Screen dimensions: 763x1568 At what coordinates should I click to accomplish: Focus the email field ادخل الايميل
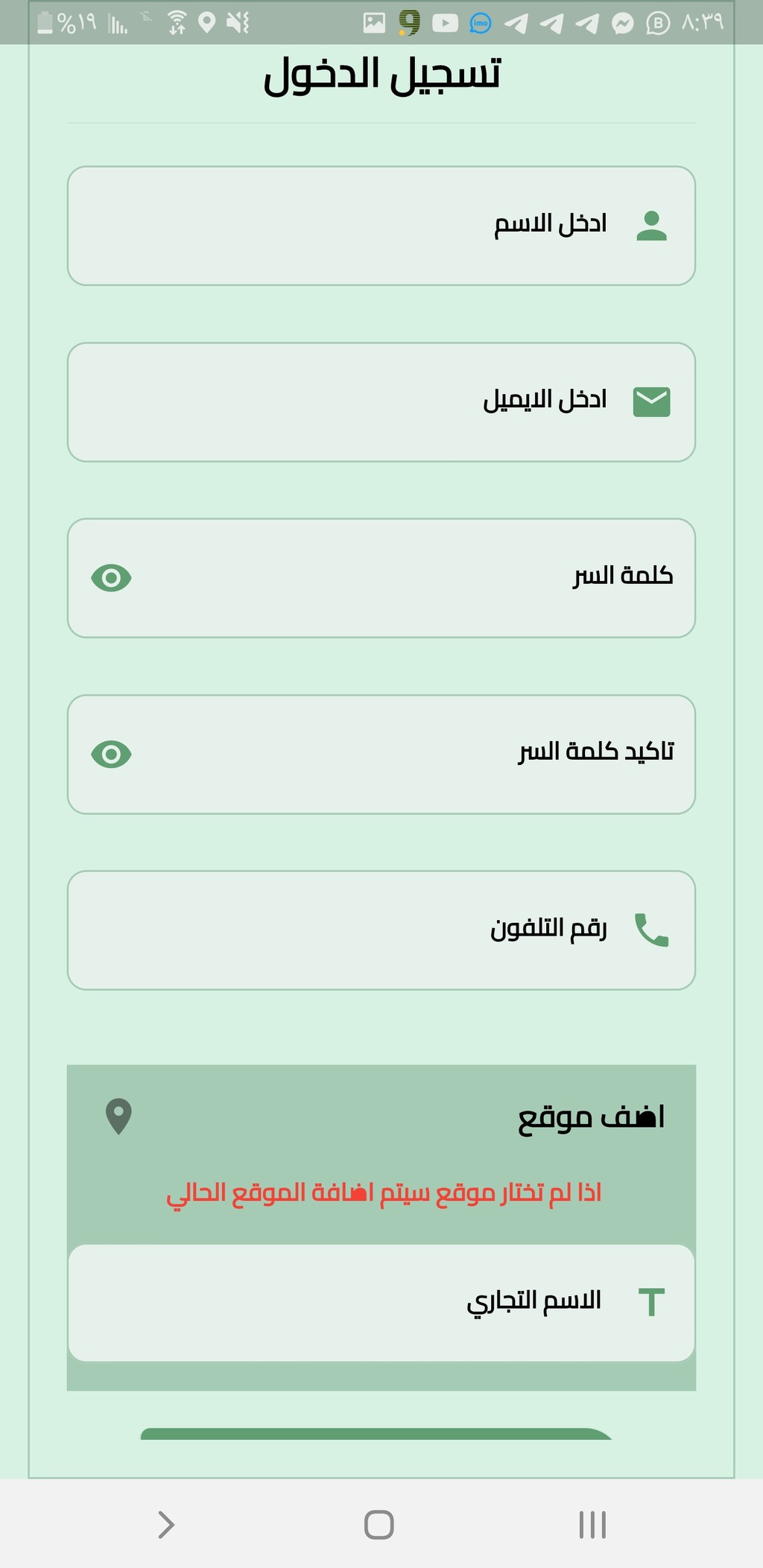(381, 402)
